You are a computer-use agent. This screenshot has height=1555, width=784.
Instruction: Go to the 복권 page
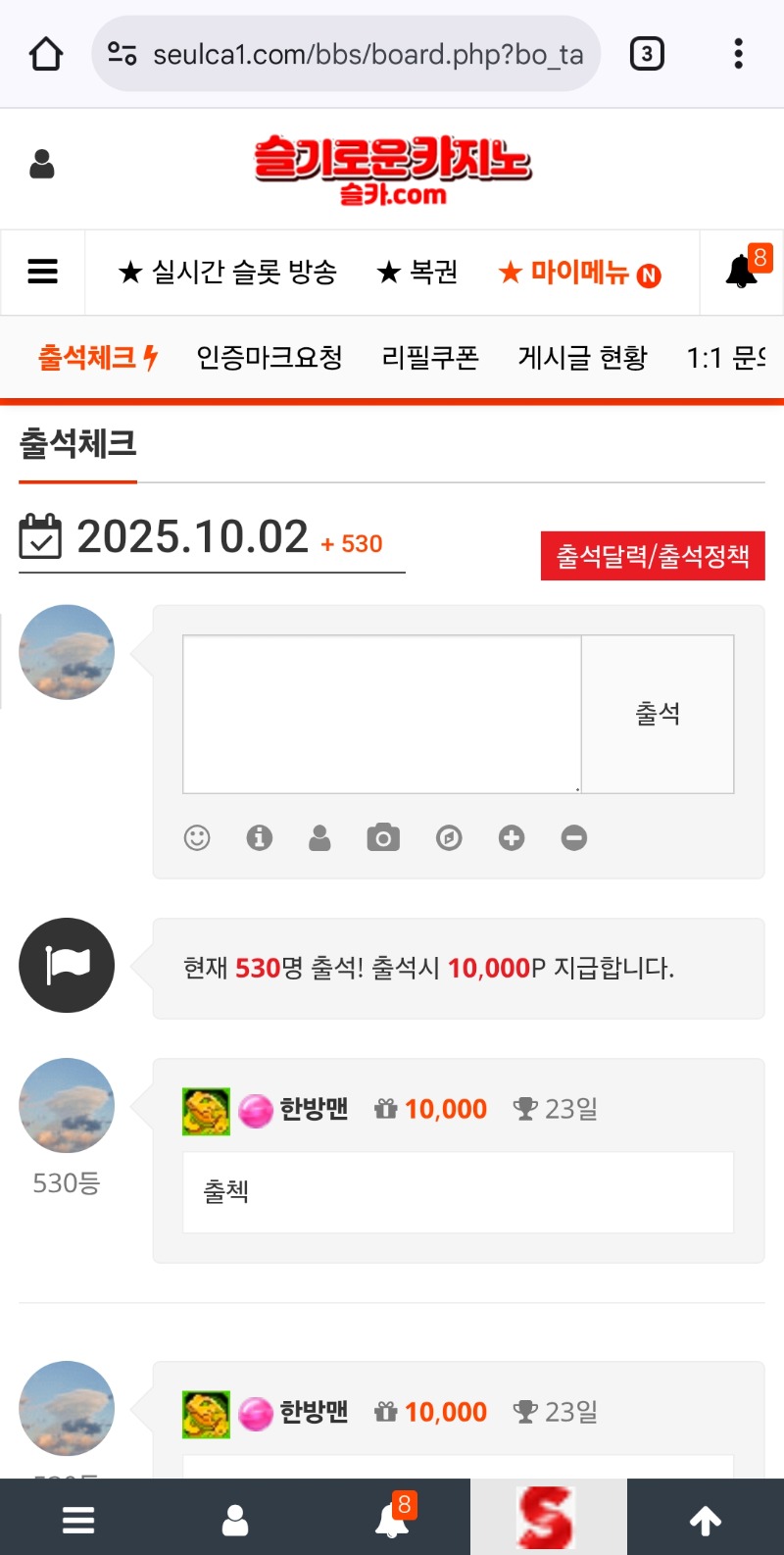417,272
